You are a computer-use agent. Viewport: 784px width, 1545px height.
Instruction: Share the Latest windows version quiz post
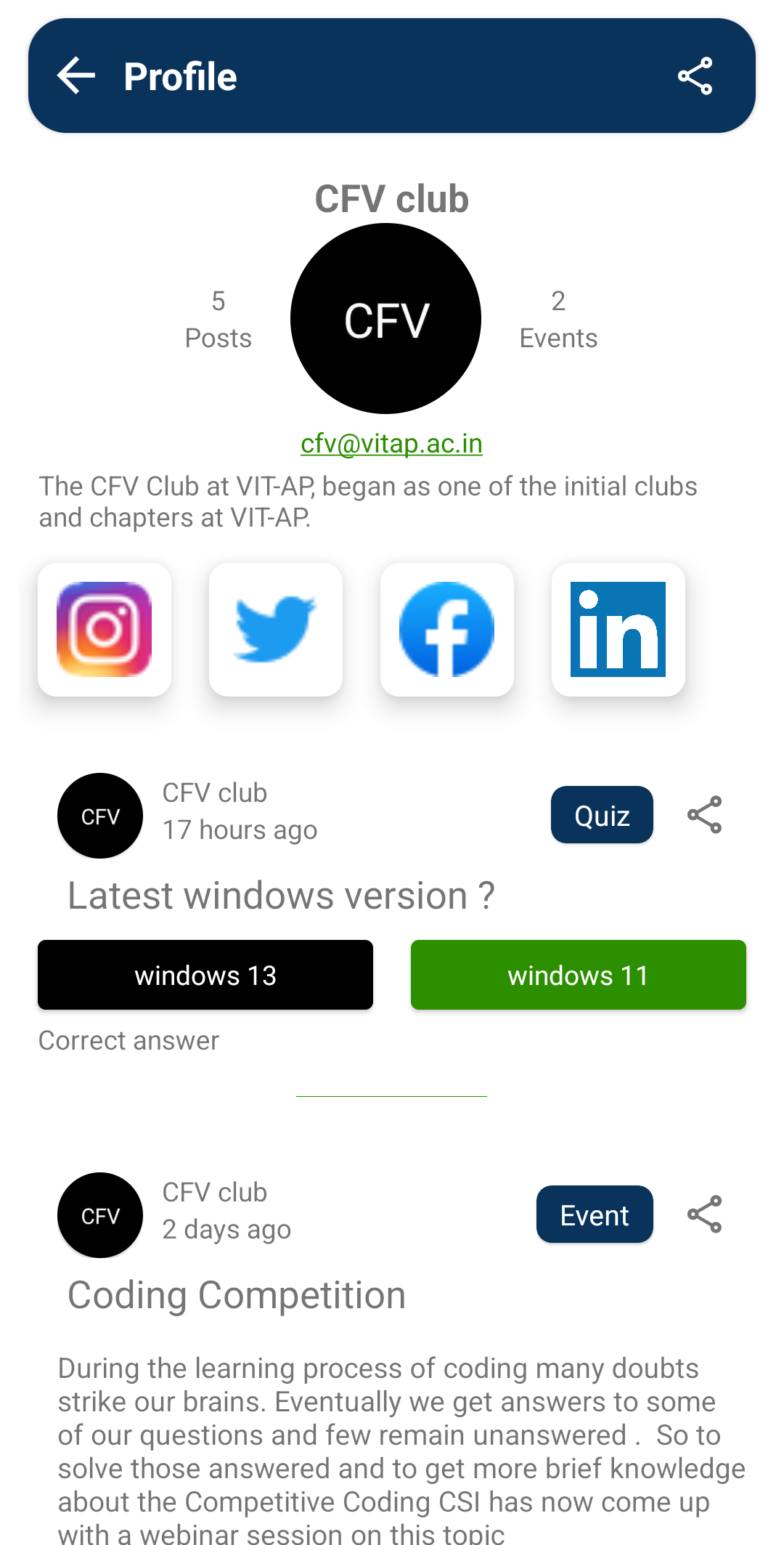pyautogui.click(x=704, y=815)
